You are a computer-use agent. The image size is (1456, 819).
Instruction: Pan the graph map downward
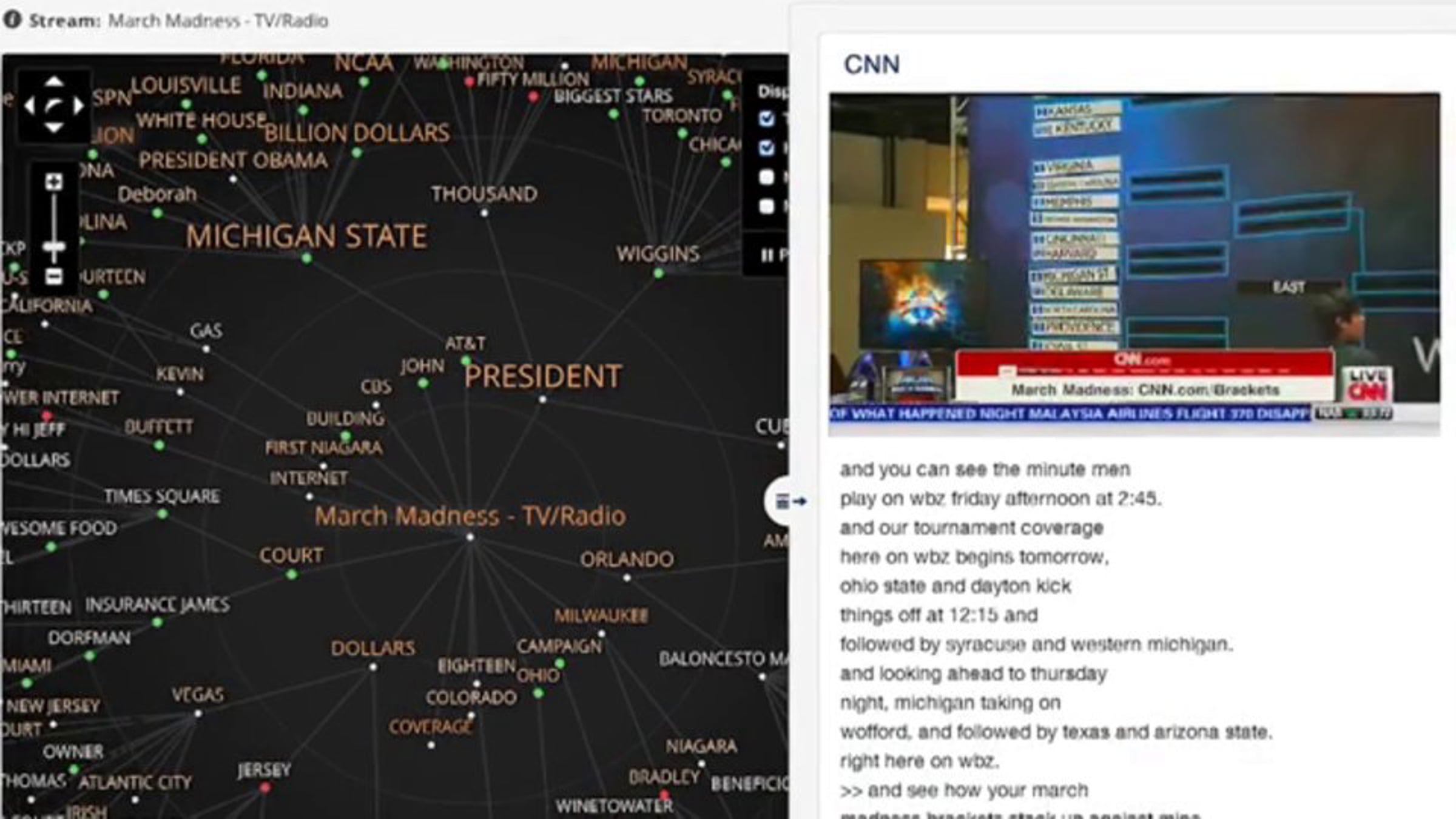(x=54, y=128)
